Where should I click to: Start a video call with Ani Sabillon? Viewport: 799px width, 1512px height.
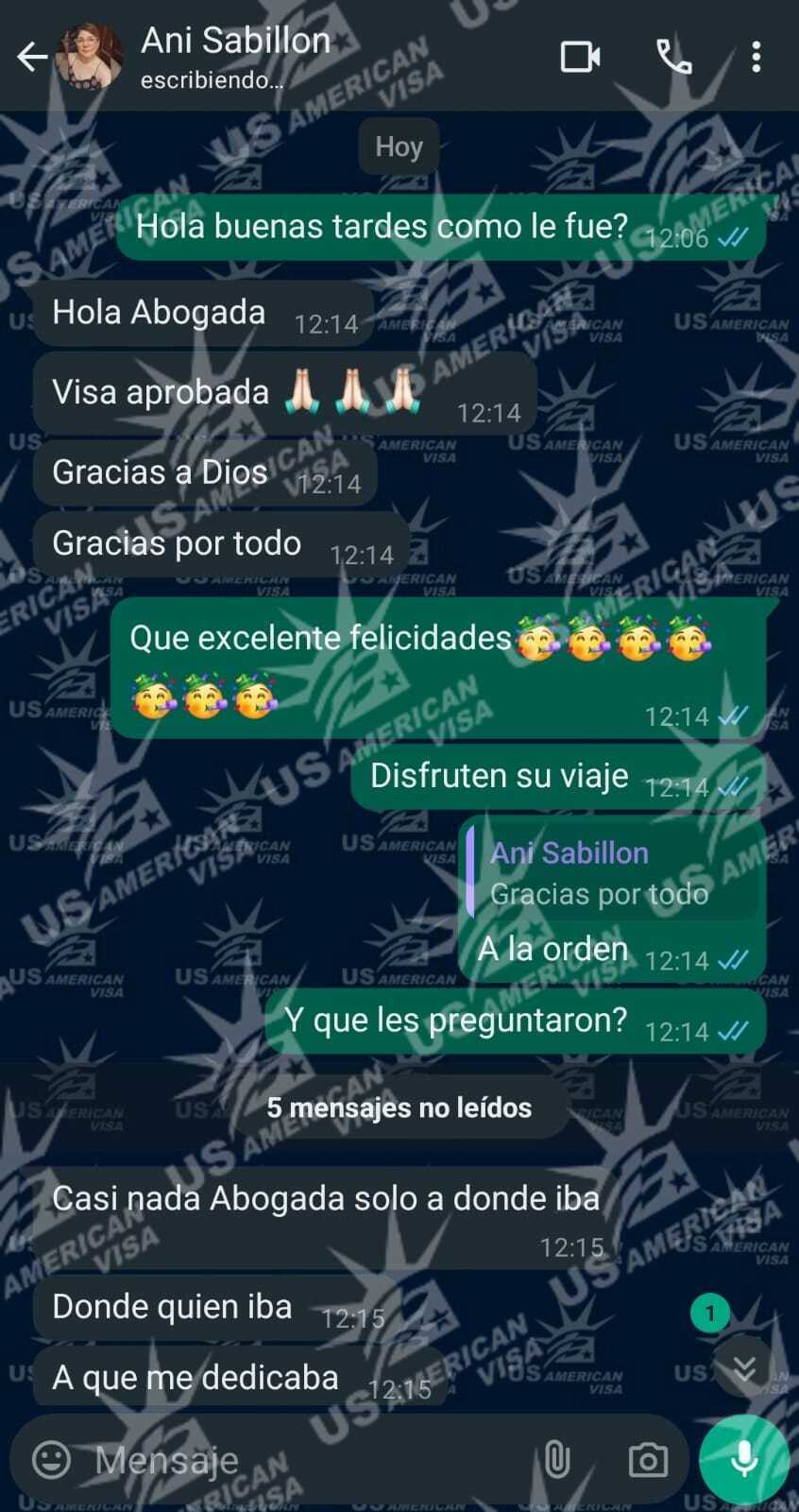(x=580, y=58)
